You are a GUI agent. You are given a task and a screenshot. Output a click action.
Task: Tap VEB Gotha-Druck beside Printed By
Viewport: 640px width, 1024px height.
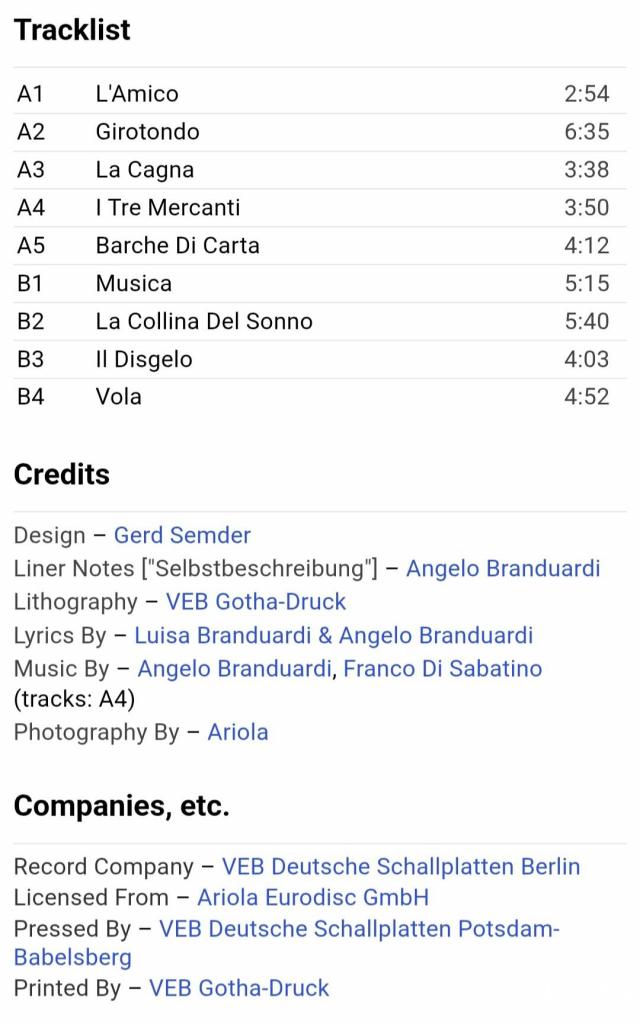[239, 988]
